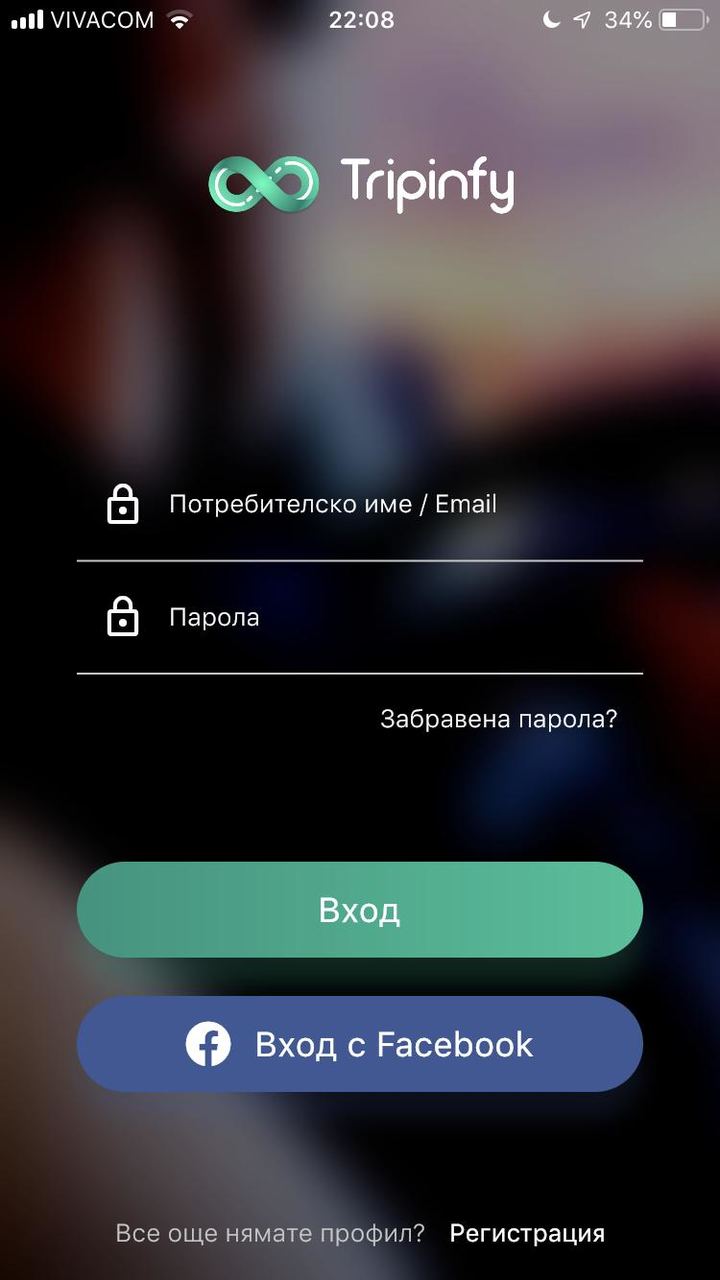Click the lock icon beside the password field
The width and height of the screenshot is (720, 1280).
point(122,617)
